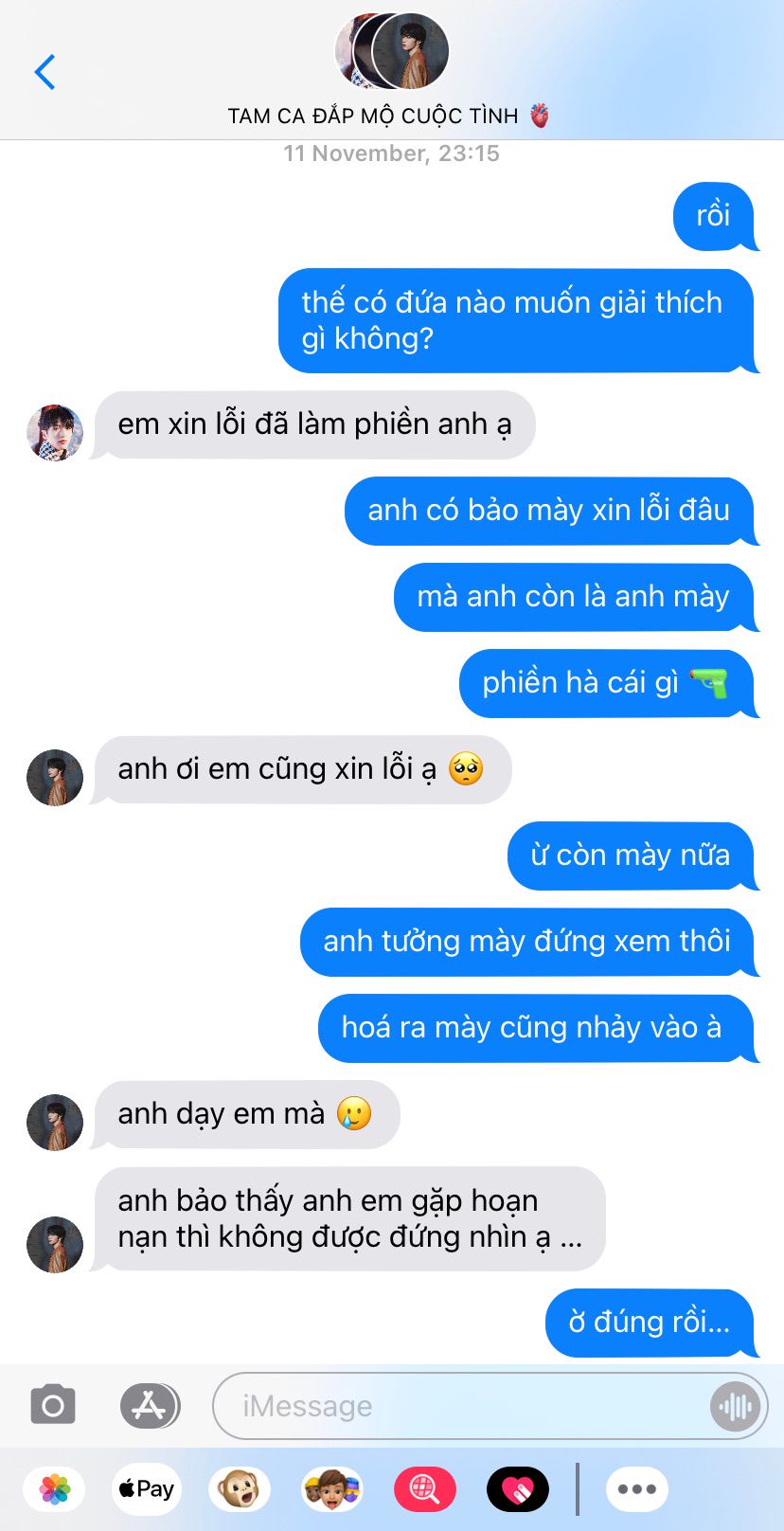Open Memoji stickers
This screenshot has width=784, height=1531.
(x=331, y=1489)
